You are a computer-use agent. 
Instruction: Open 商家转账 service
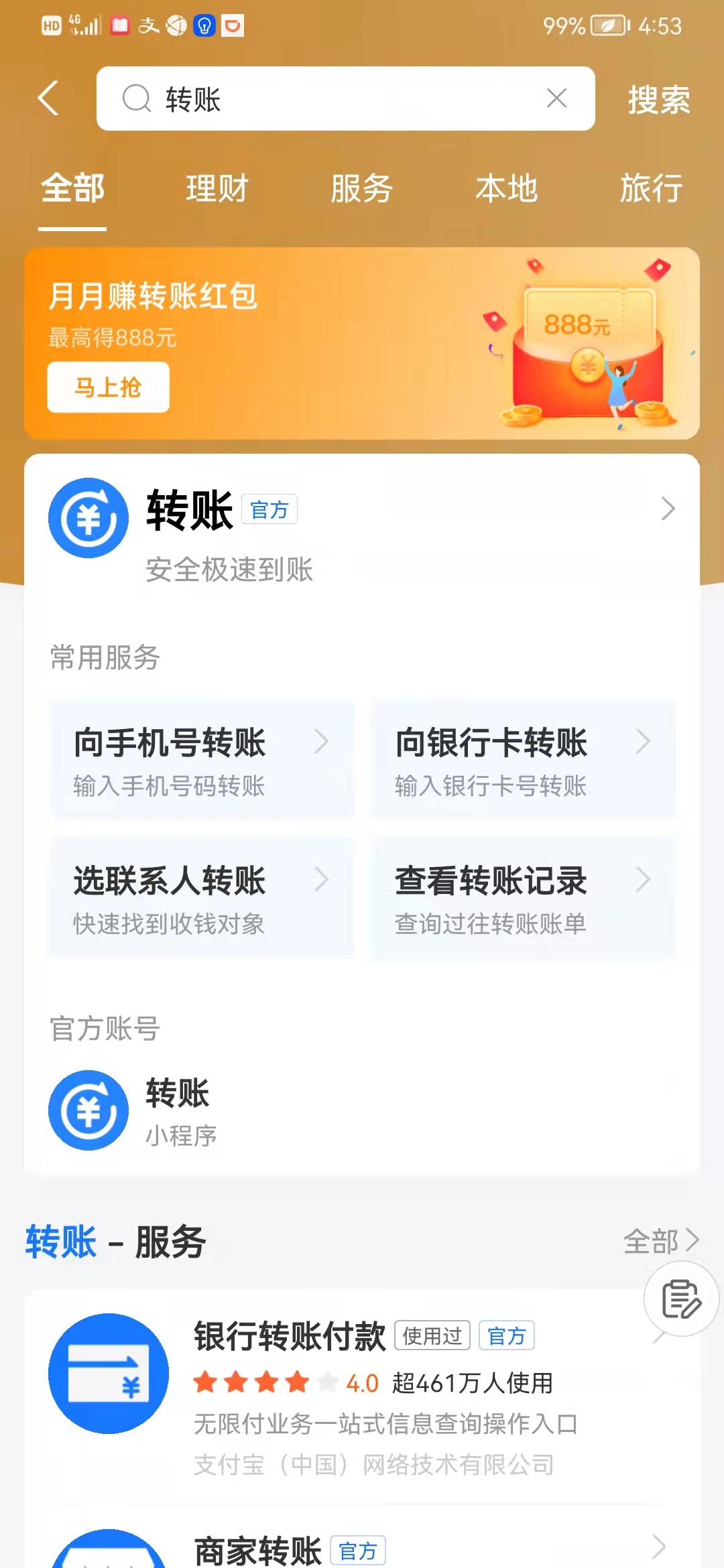[x=349, y=1549]
